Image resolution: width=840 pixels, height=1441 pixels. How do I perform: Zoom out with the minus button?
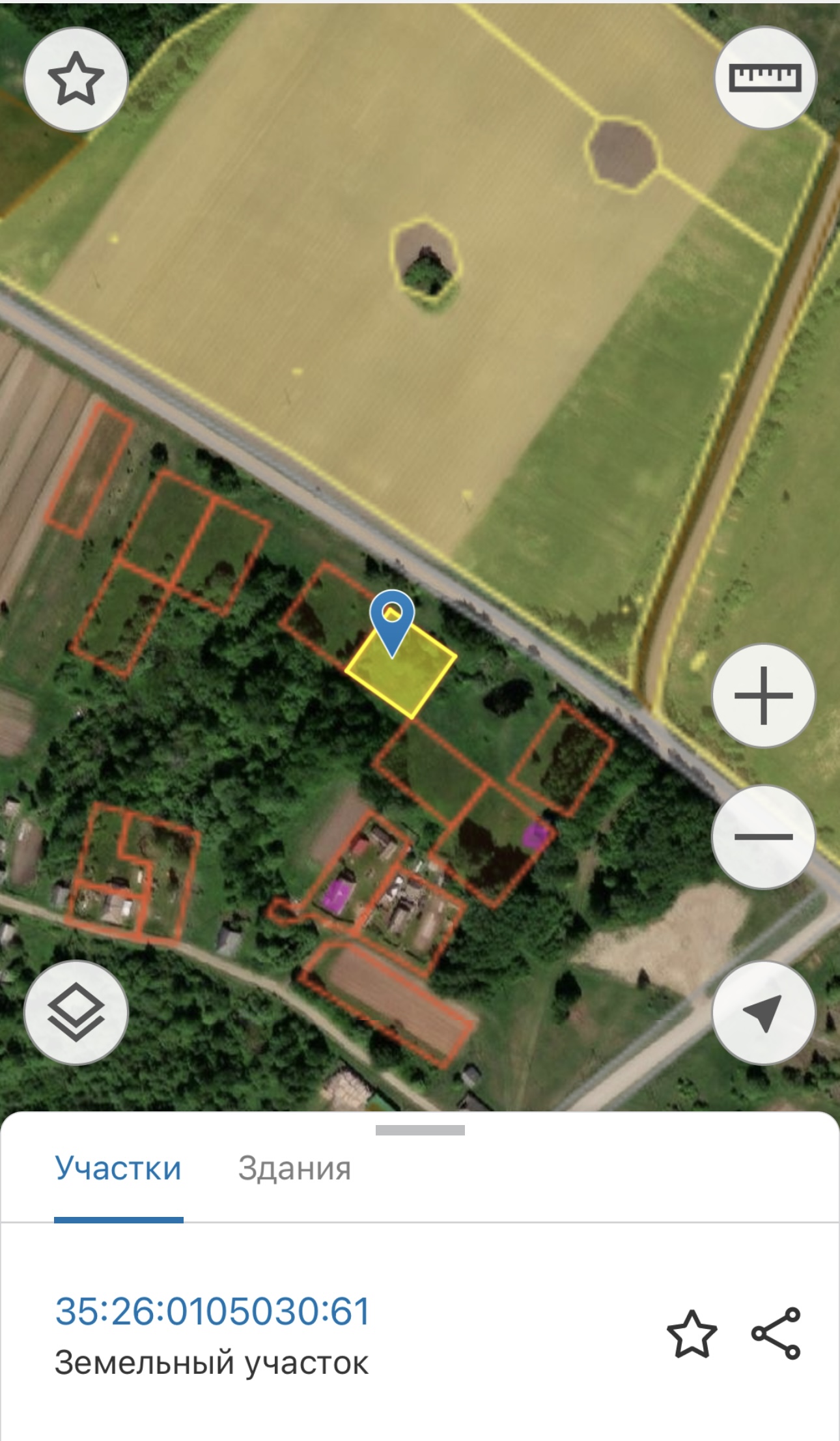click(x=763, y=836)
